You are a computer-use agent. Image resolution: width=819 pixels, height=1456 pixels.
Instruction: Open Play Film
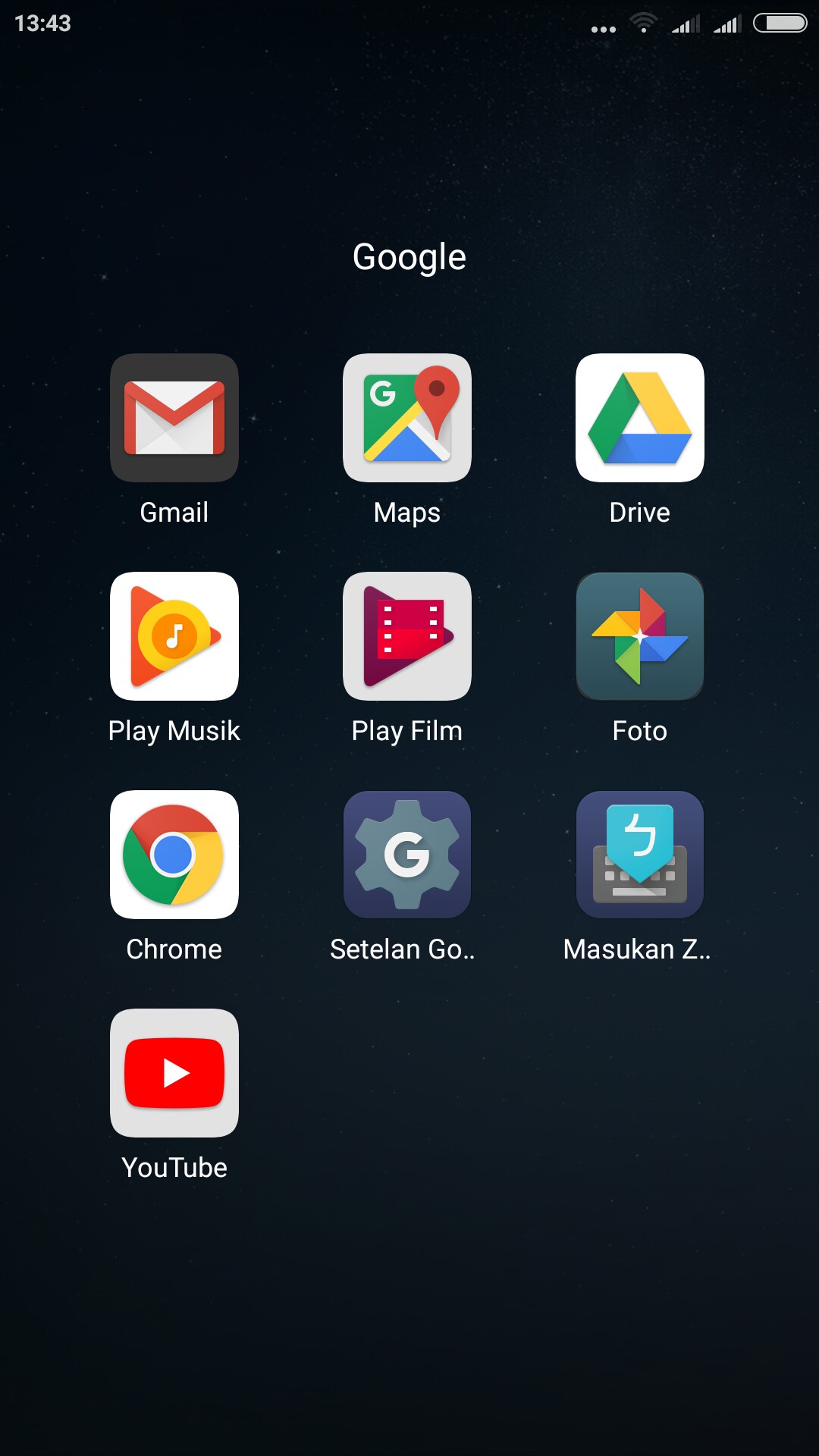click(x=407, y=636)
